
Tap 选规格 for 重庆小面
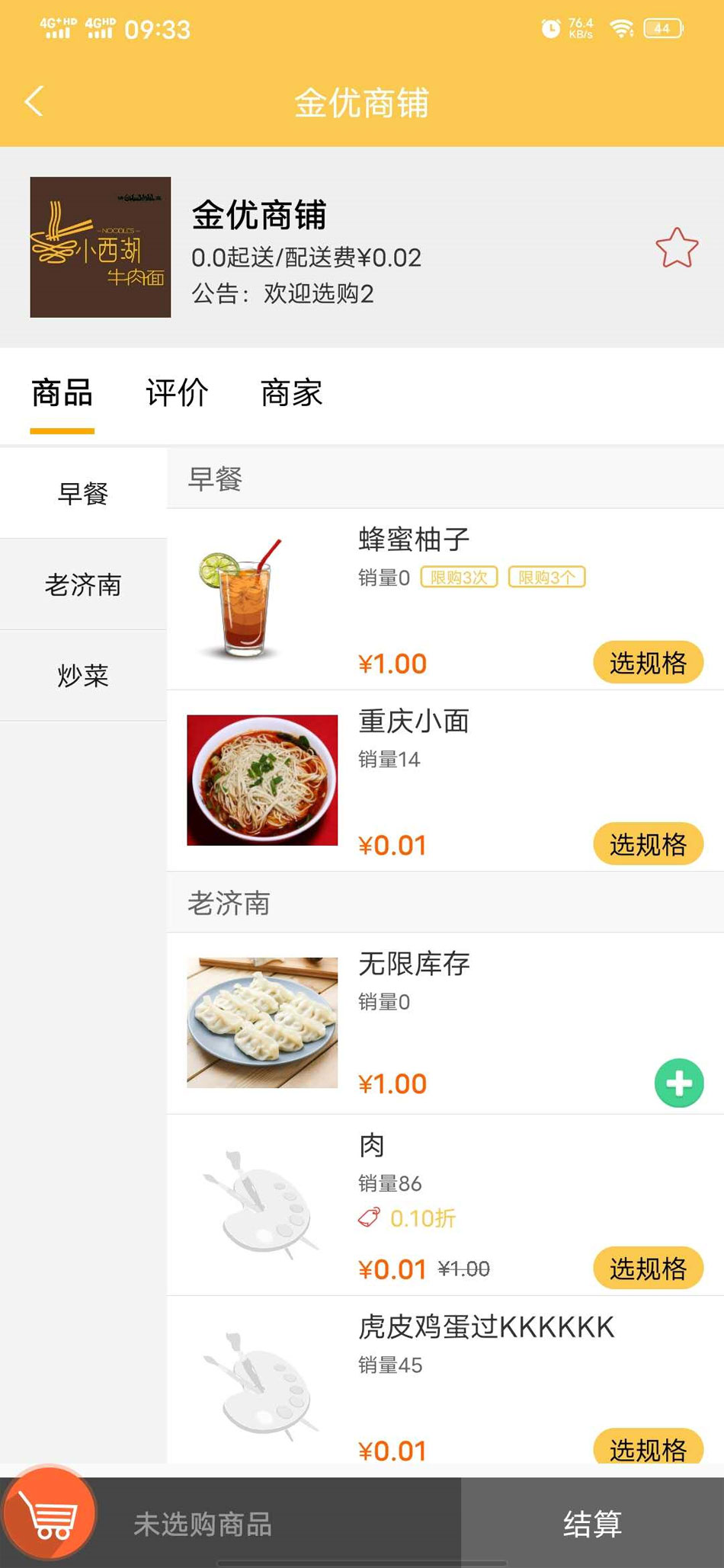648,844
